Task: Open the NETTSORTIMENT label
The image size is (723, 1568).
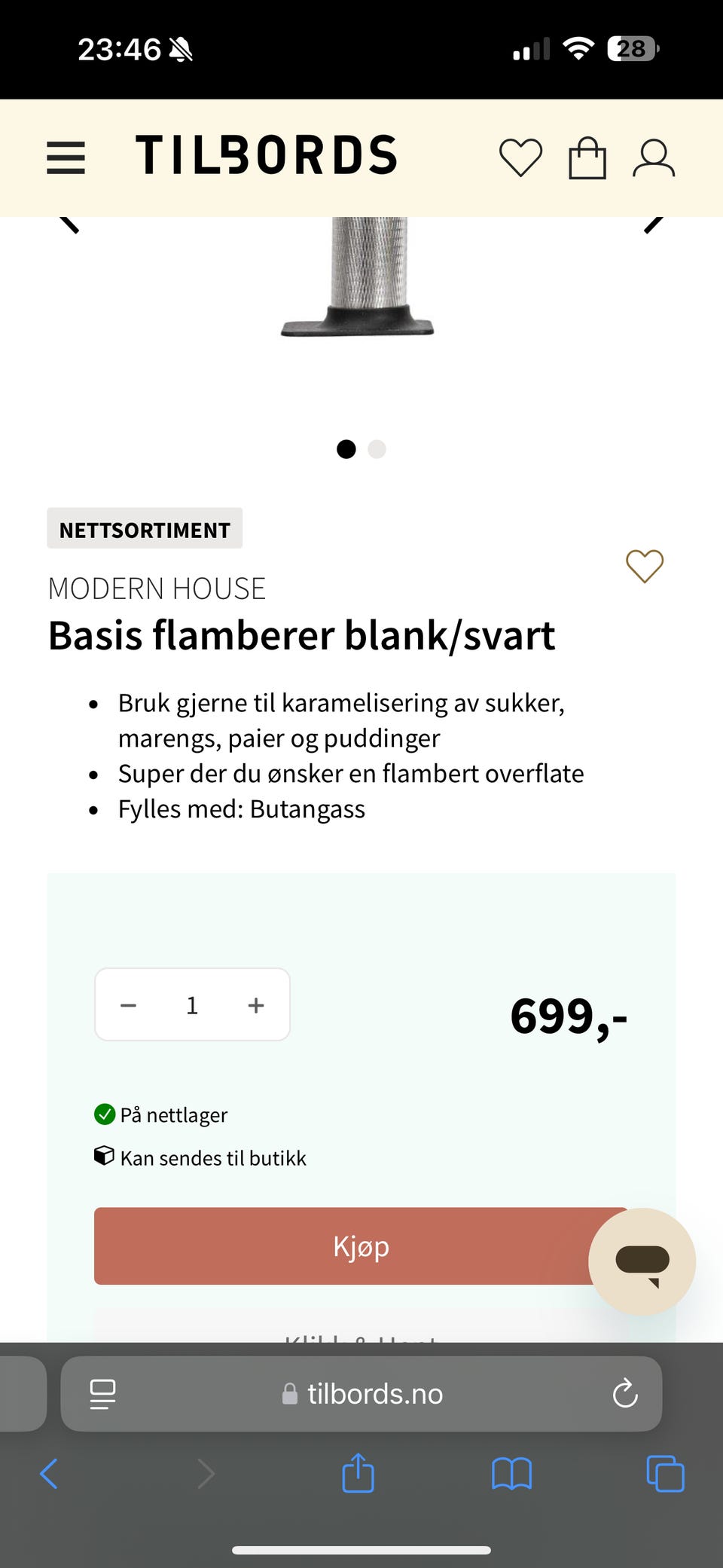Action: pos(145,529)
